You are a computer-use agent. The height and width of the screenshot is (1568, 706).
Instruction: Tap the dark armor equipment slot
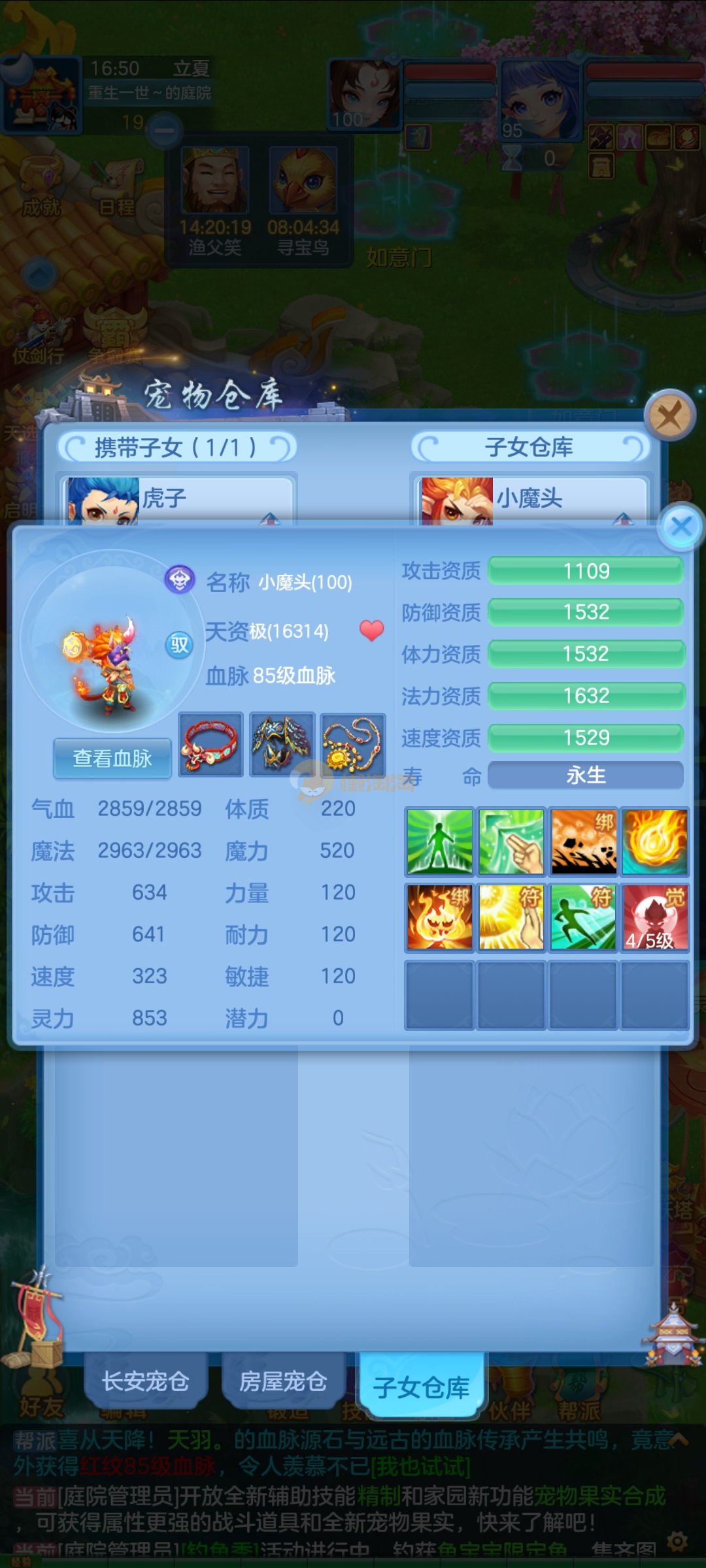coord(282,744)
